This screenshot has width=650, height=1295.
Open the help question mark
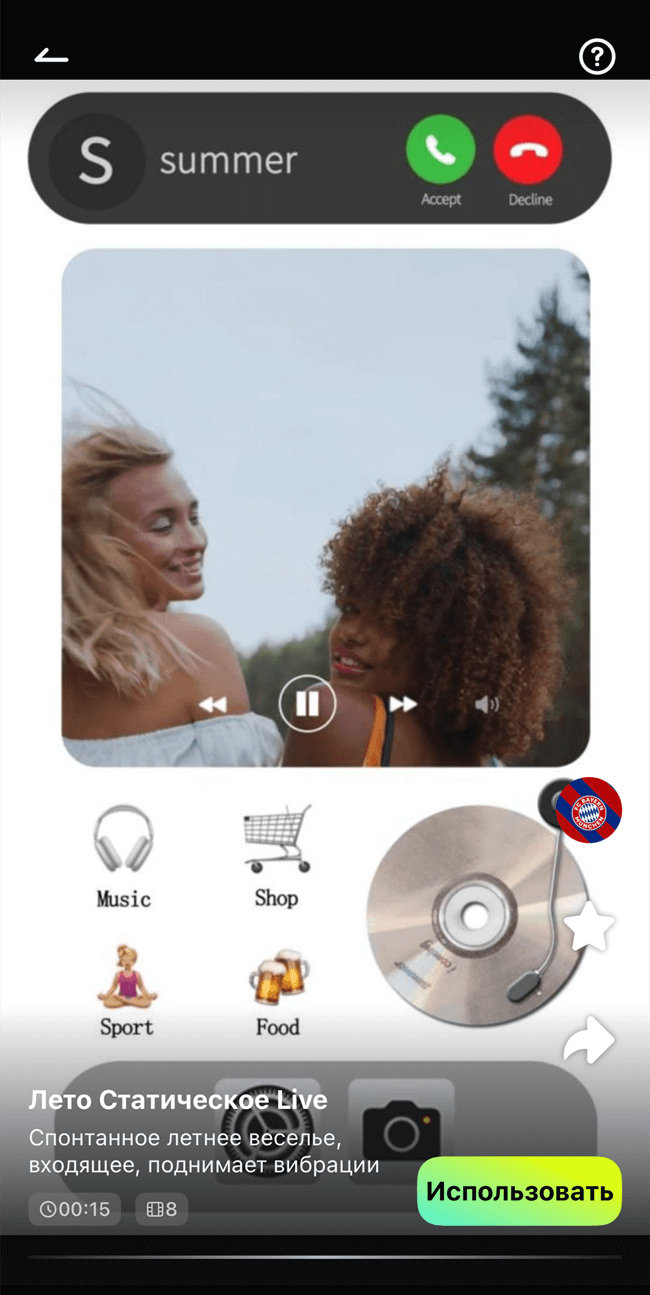(x=597, y=57)
